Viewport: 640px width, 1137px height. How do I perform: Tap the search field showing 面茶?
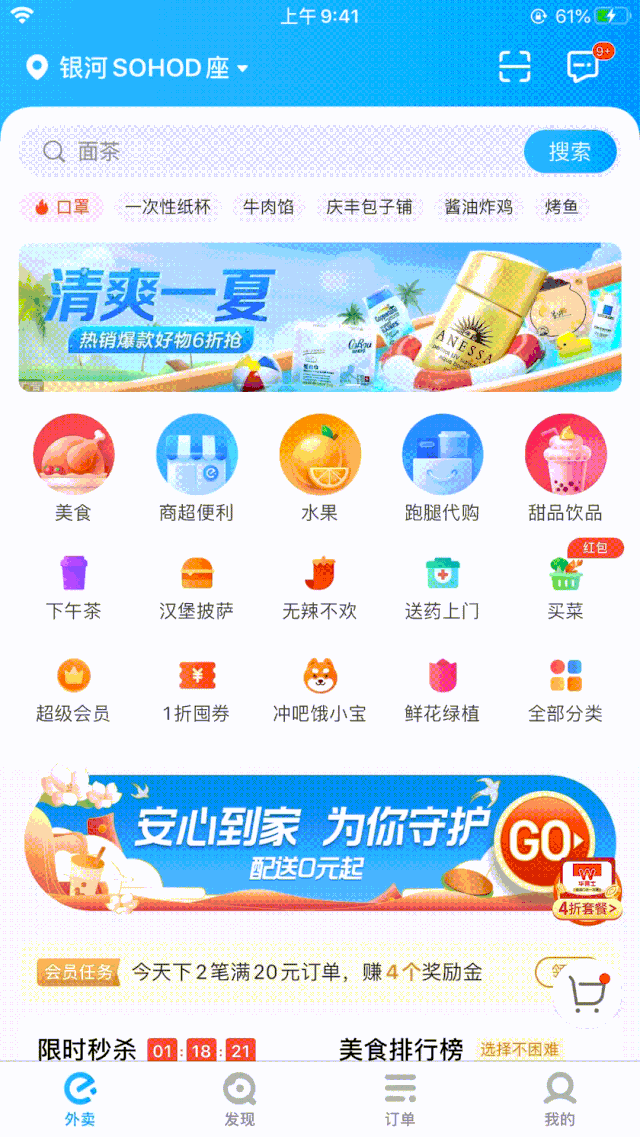(x=270, y=152)
